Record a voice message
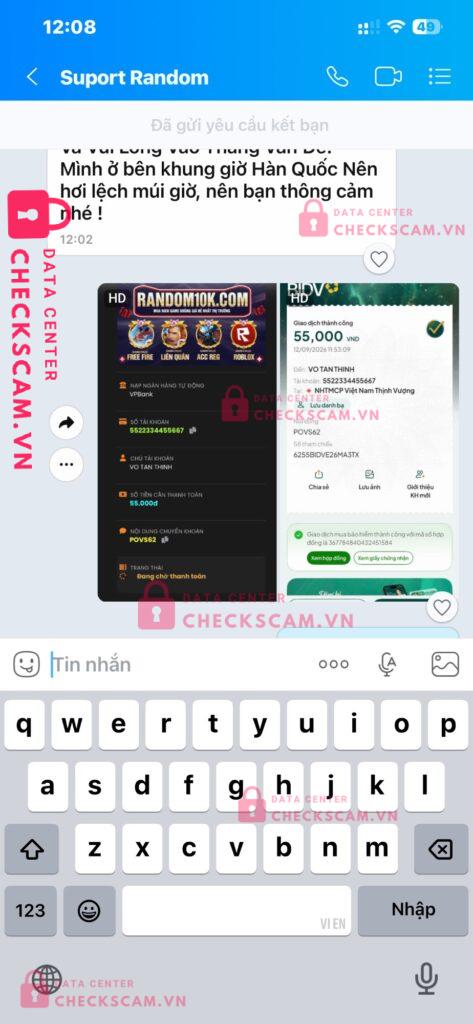 pos(387,664)
